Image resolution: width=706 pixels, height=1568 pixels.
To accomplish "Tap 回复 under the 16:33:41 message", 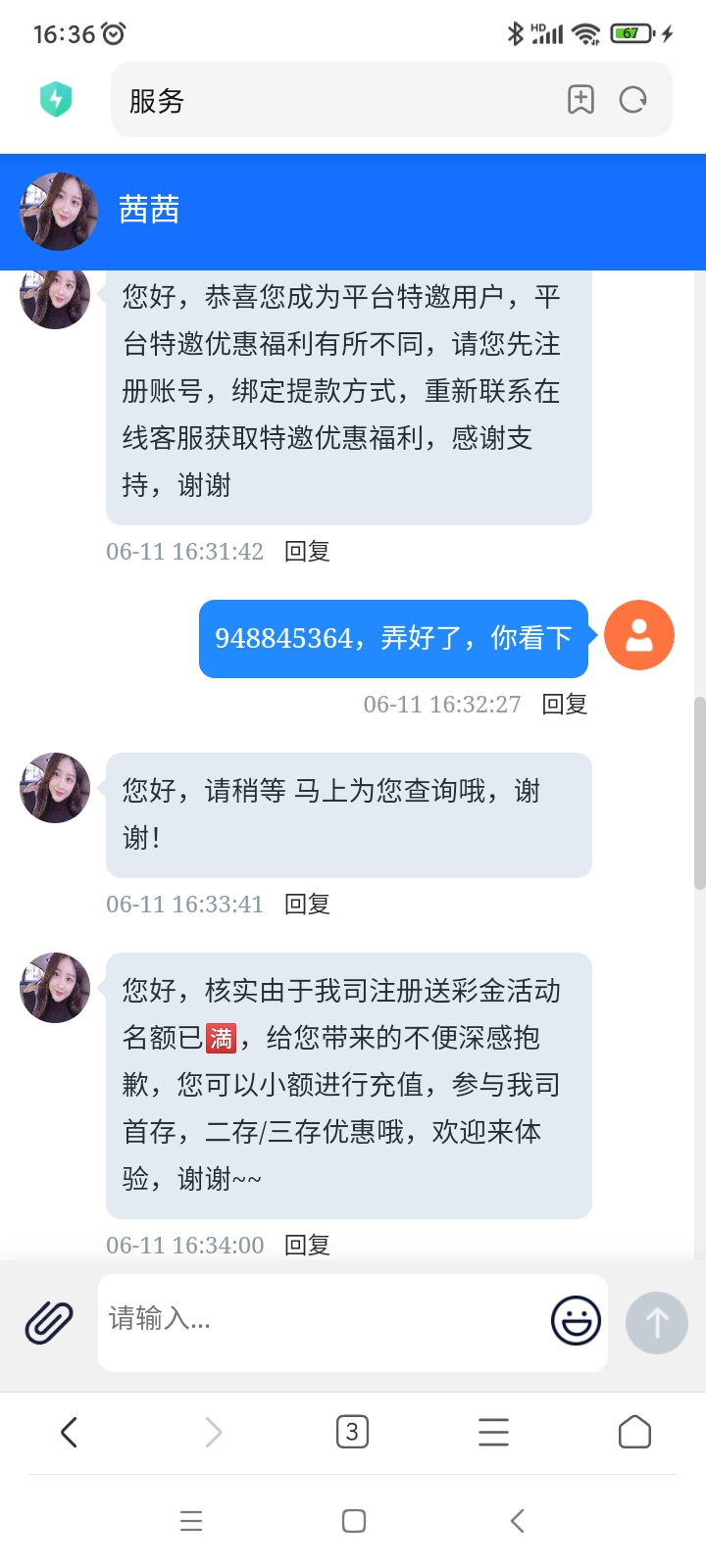I will (x=307, y=905).
